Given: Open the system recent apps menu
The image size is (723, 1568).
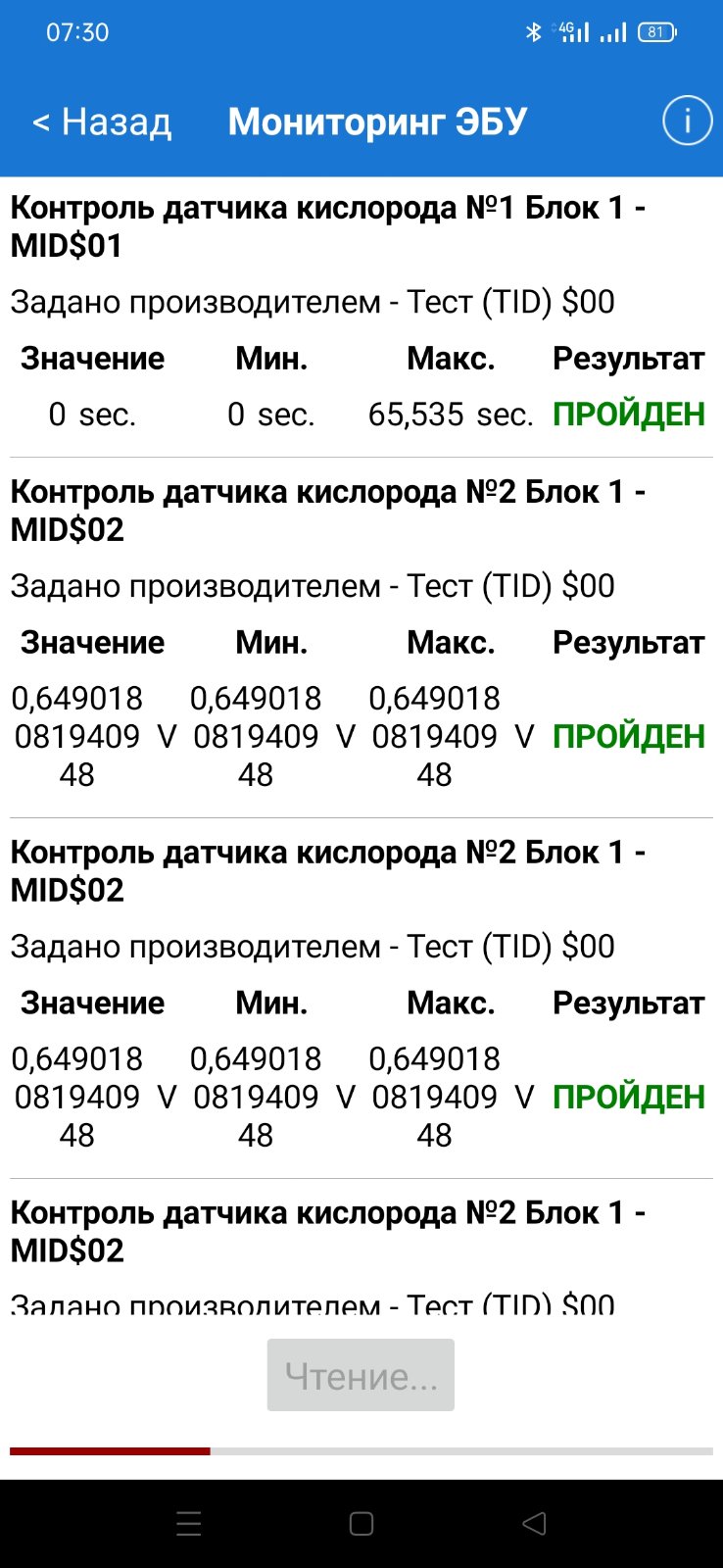Looking at the screenshot, I should pyautogui.click(x=188, y=1523).
